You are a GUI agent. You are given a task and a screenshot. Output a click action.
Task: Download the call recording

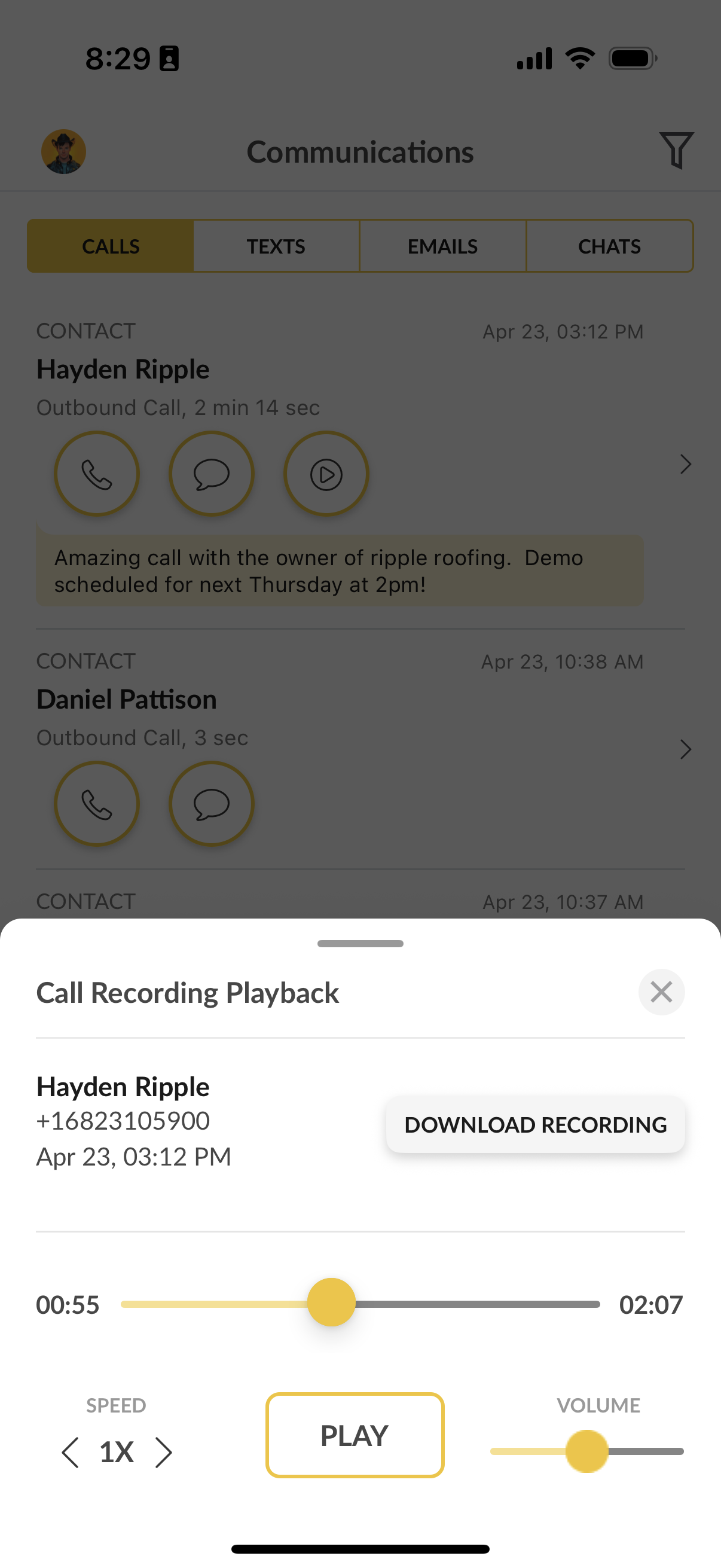click(535, 1125)
